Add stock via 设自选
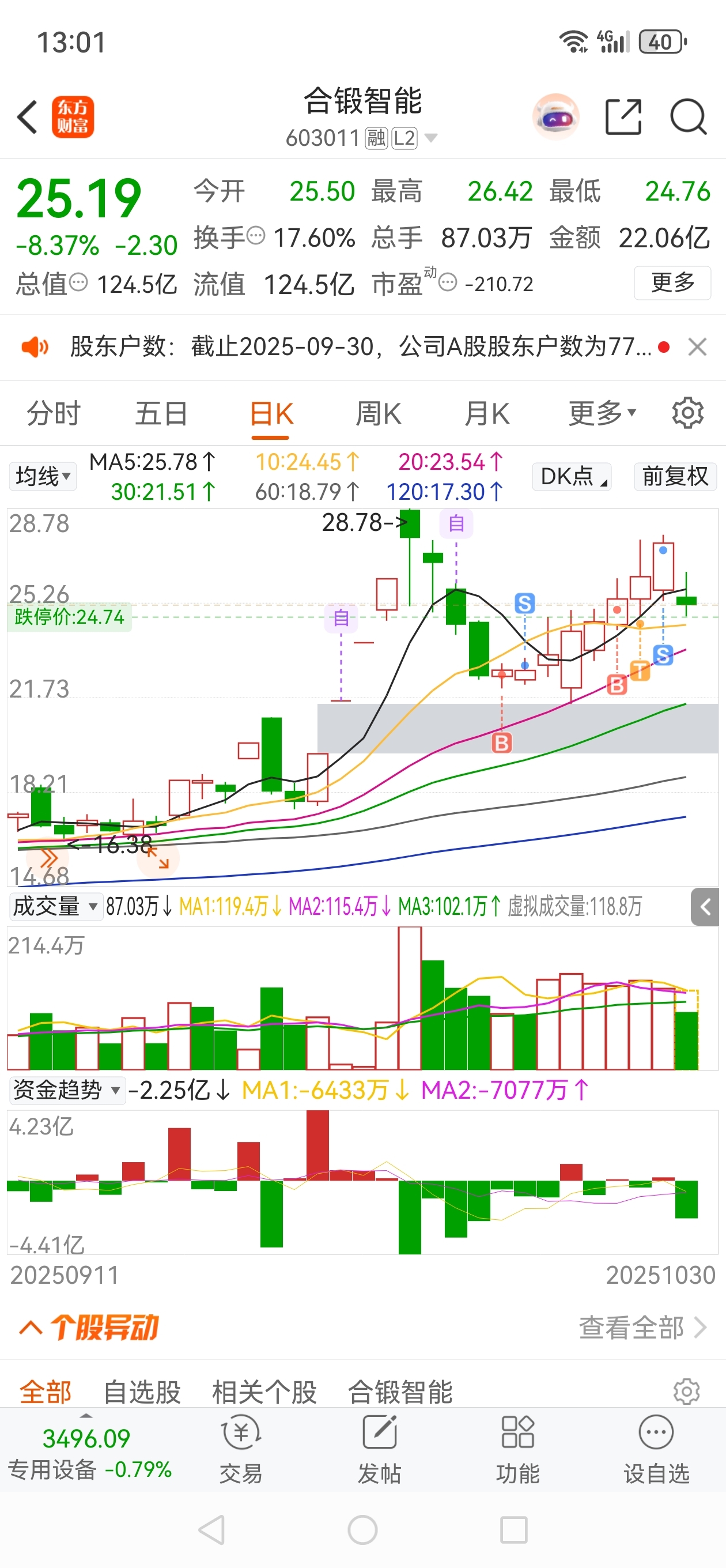This screenshot has height=1568, width=726. [x=656, y=1449]
